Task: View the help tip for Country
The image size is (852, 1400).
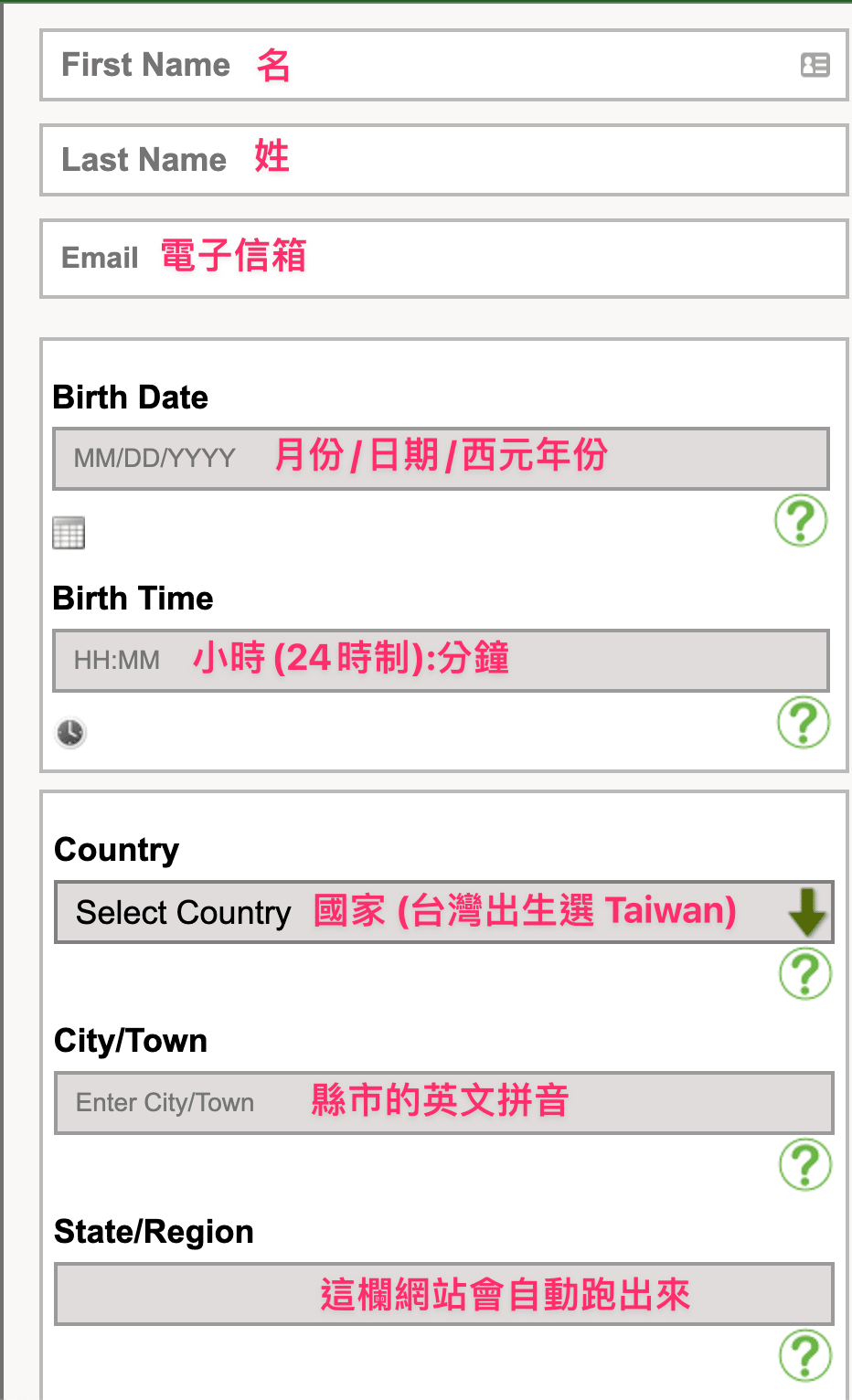Action: click(805, 973)
